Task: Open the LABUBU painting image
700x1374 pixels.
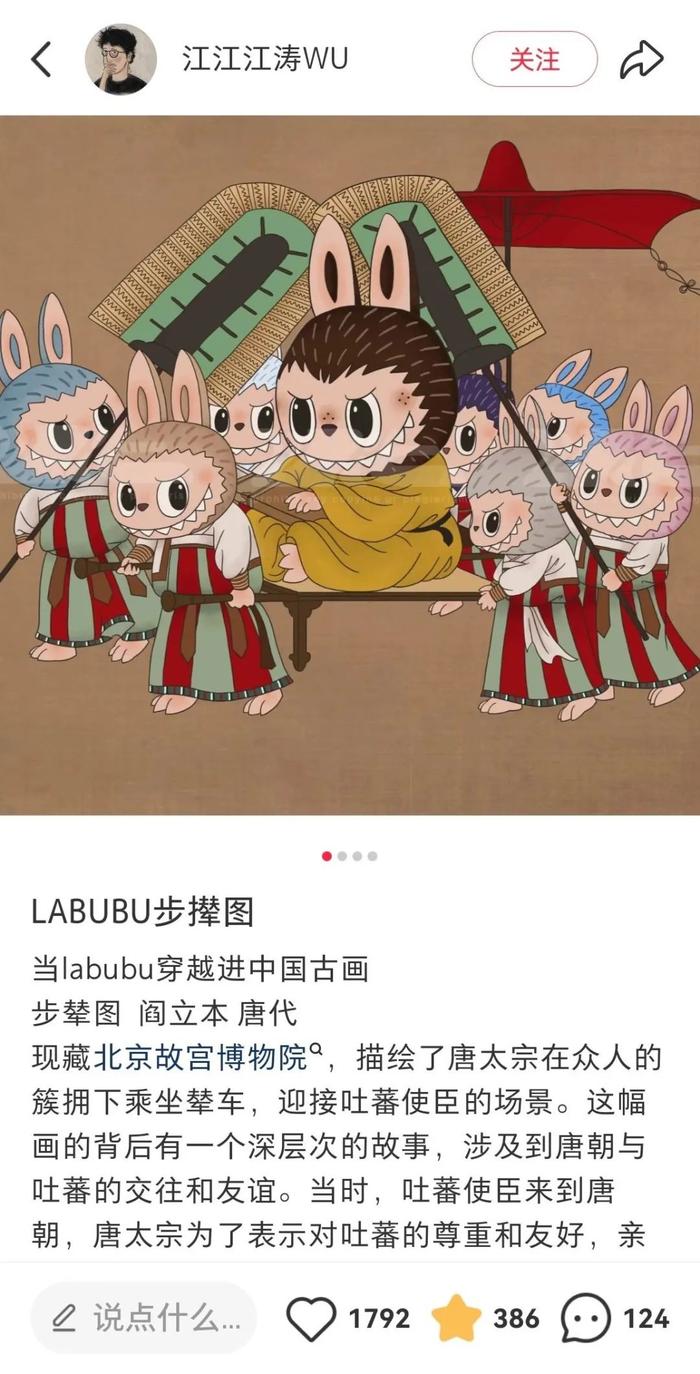Action: tap(350, 465)
